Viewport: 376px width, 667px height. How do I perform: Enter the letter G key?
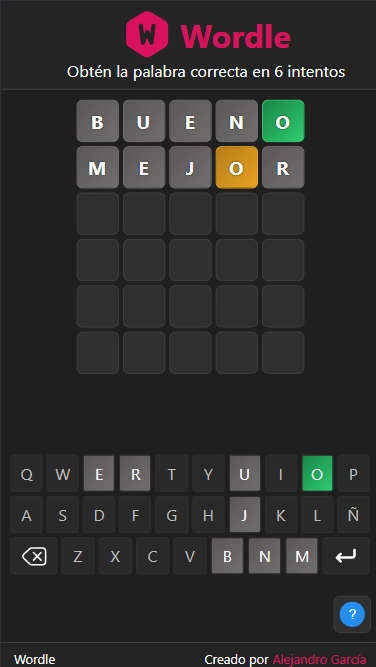[x=172, y=515]
